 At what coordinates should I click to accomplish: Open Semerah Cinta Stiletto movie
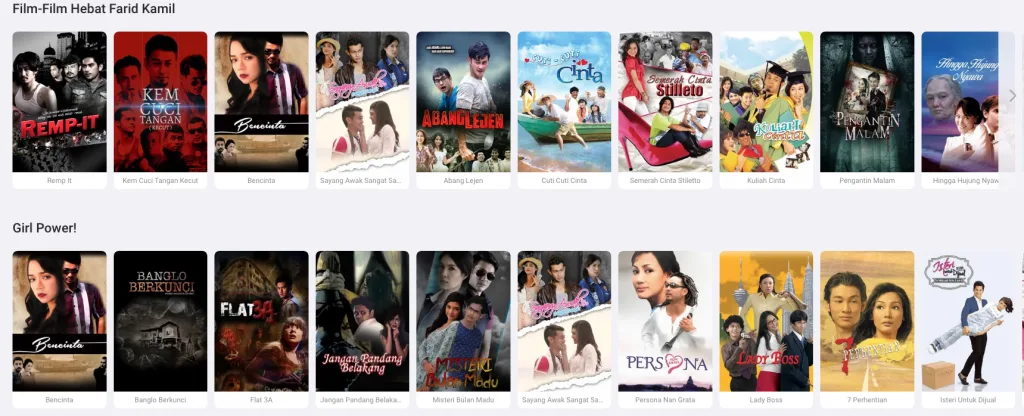click(x=665, y=102)
